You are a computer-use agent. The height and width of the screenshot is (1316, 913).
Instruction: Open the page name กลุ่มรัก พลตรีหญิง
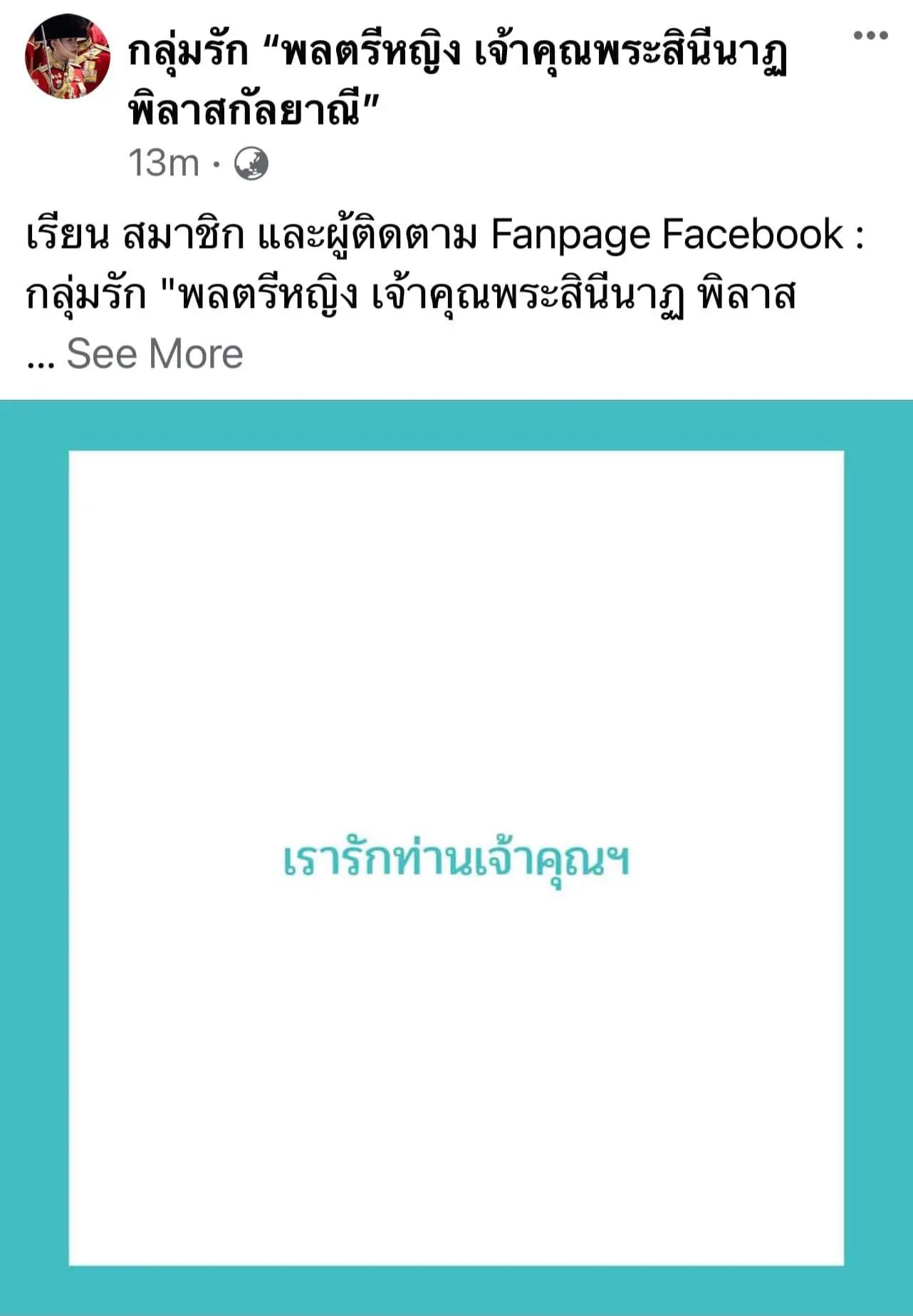pyautogui.click(x=456, y=80)
